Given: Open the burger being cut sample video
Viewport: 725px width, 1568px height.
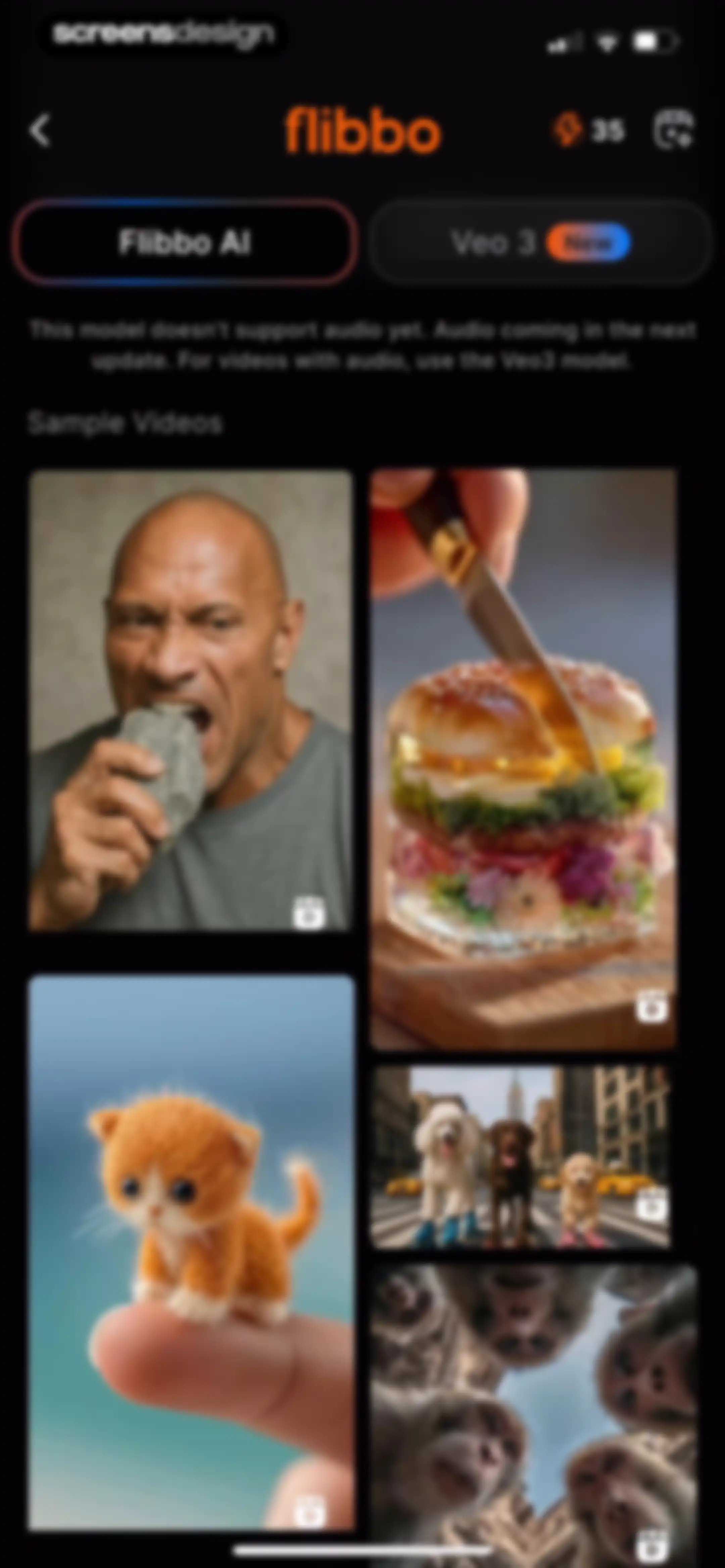Looking at the screenshot, I should pos(524,759).
